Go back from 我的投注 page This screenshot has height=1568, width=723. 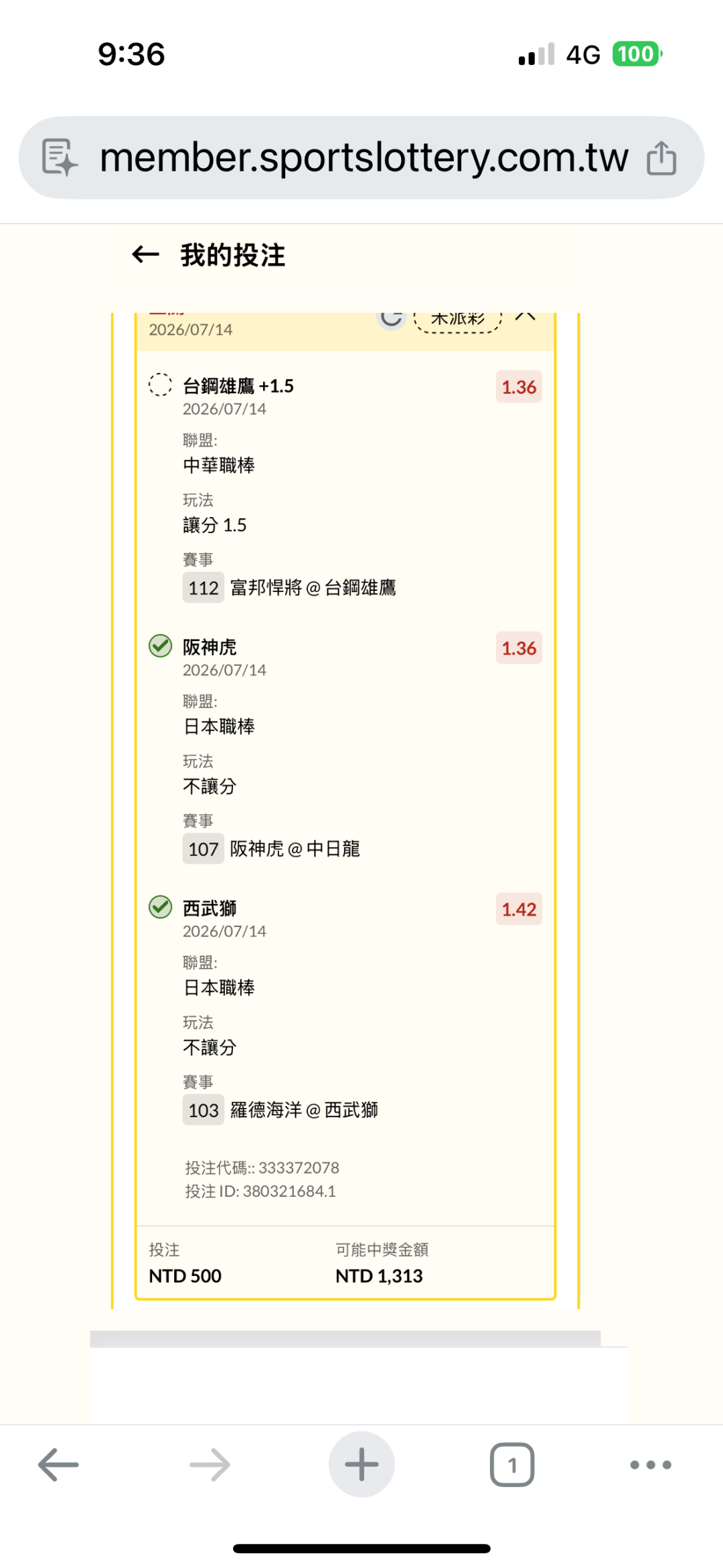[x=145, y=255]
